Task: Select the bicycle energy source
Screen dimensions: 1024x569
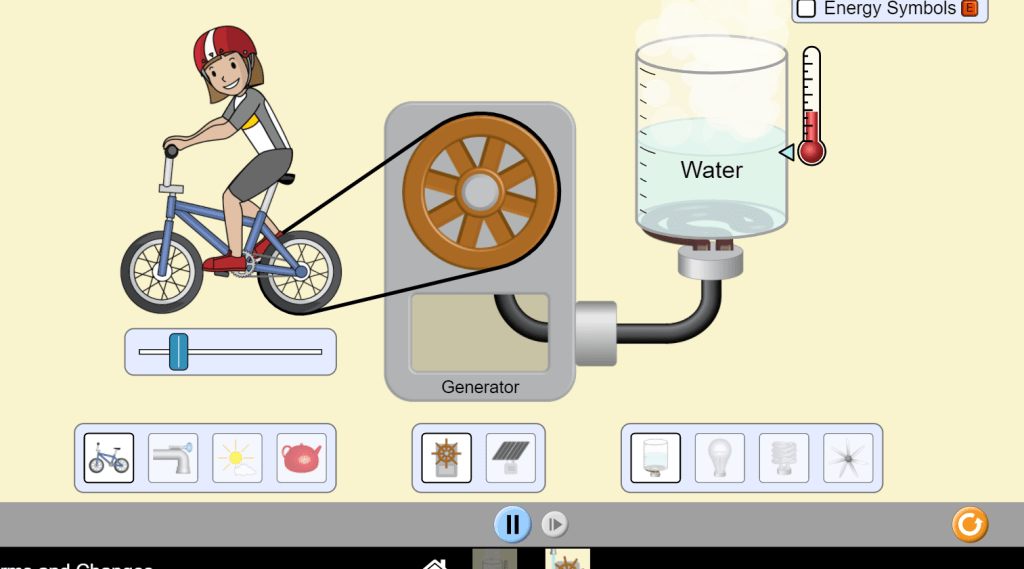Action: (109, 458)
